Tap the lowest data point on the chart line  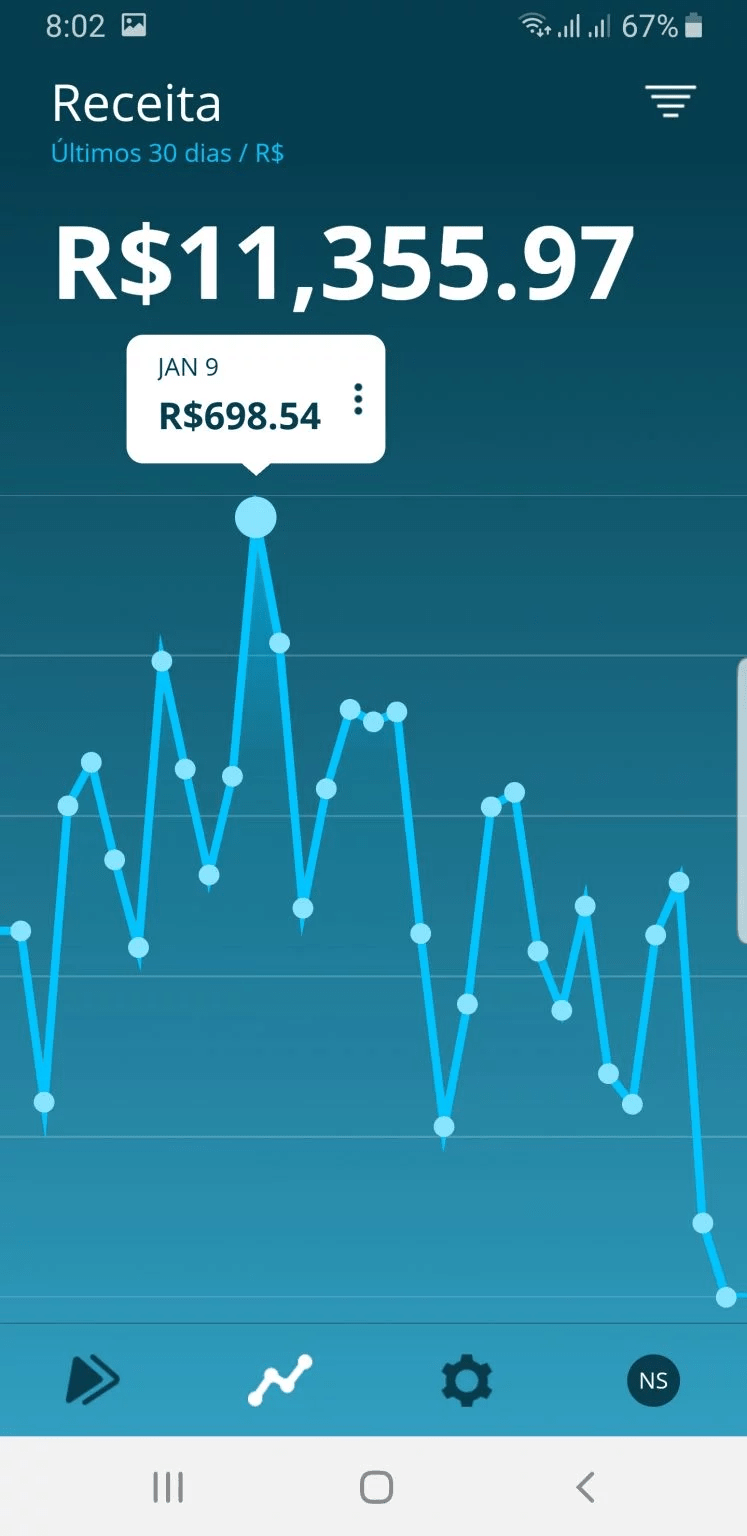click(724, 1297)
